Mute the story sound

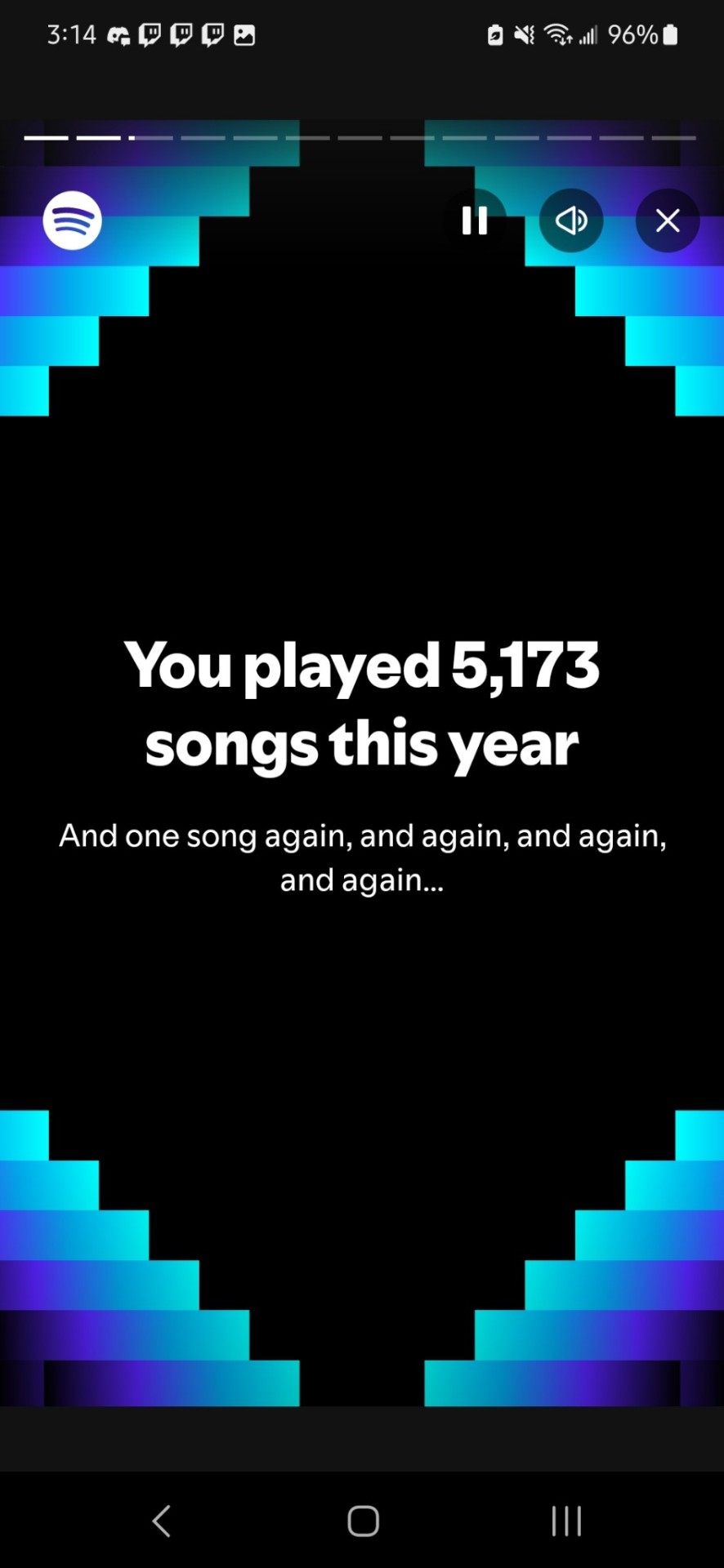pos(571,220)
